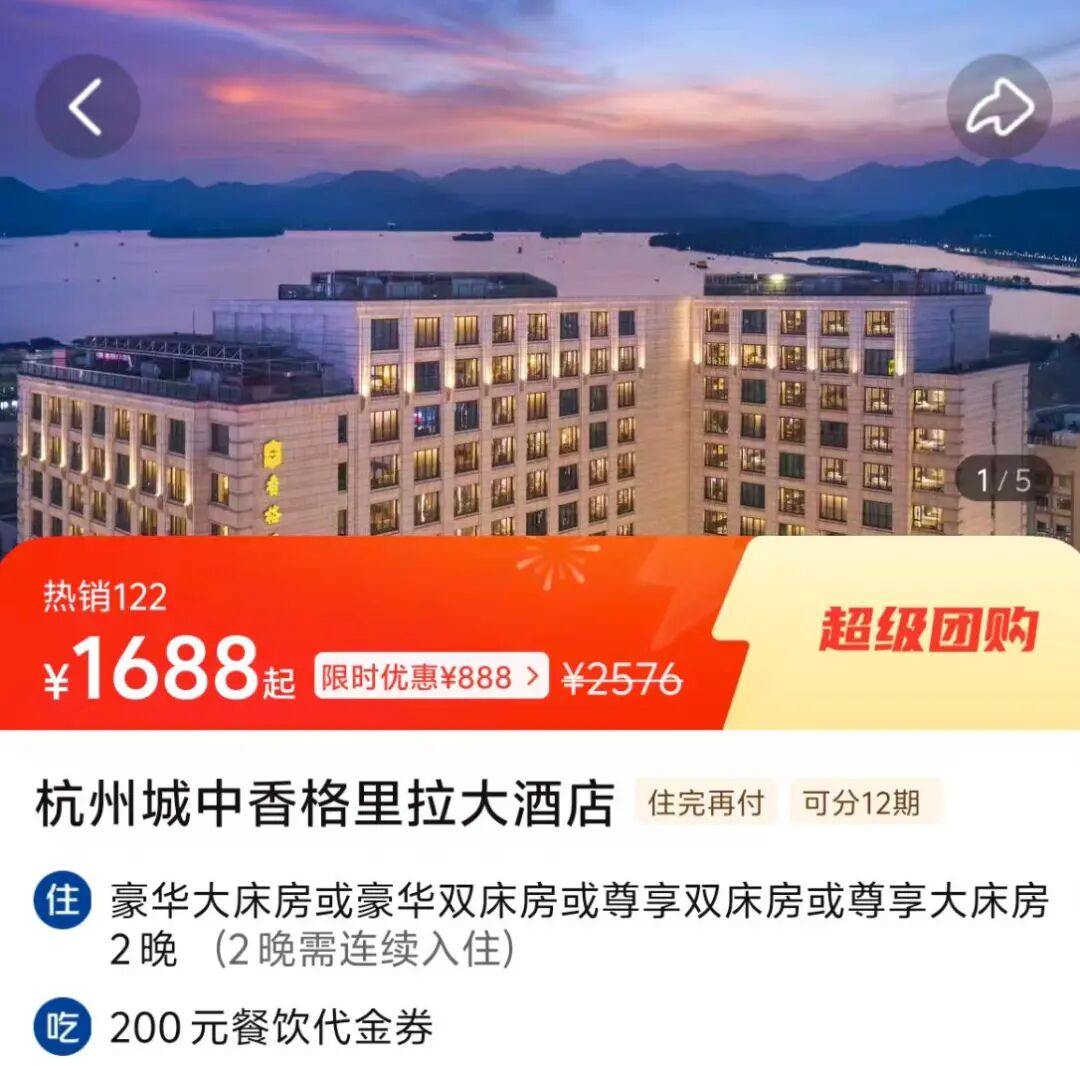Open the 限时优惠¥888 discount details
The height and width of the screenshot is (1066, 1080).
431,676
